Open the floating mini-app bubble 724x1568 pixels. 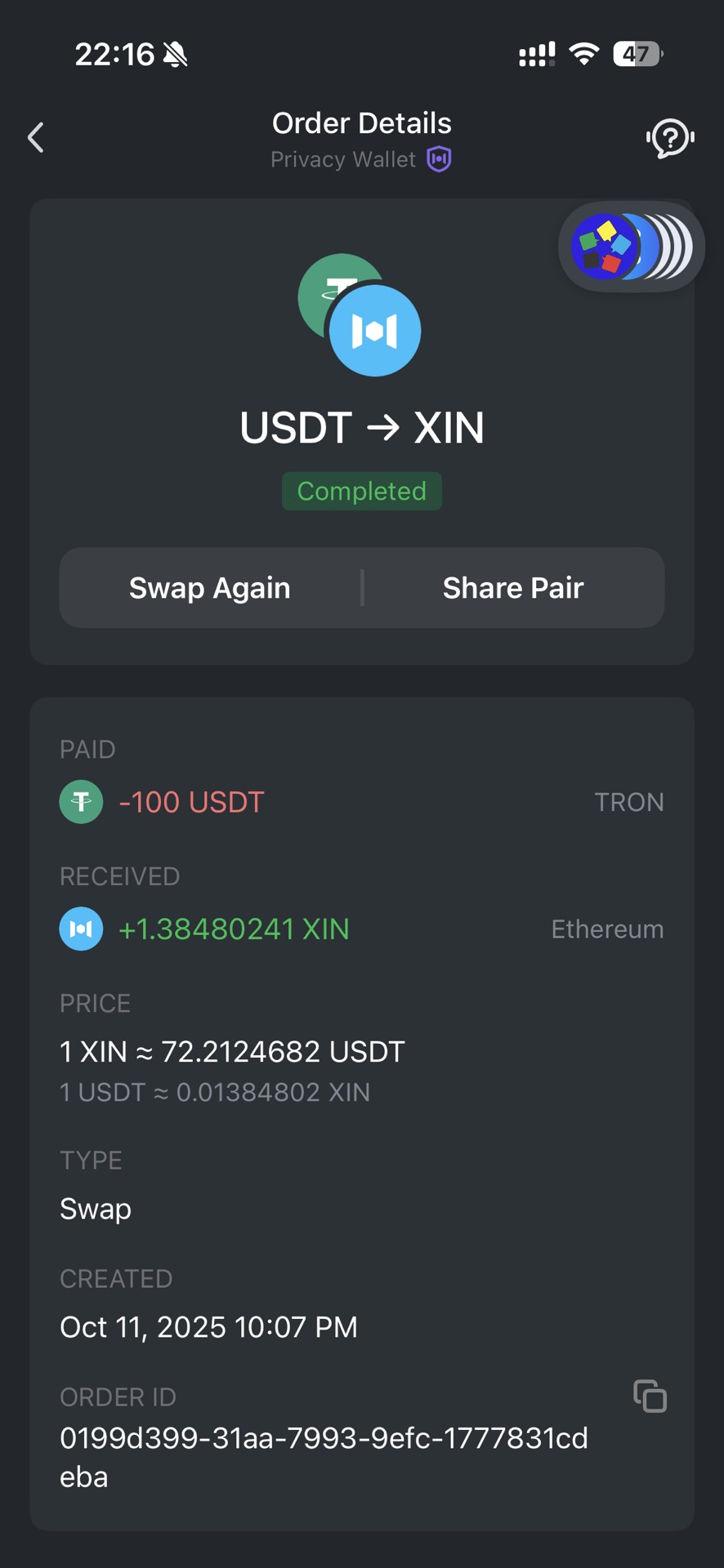(630, 246)
